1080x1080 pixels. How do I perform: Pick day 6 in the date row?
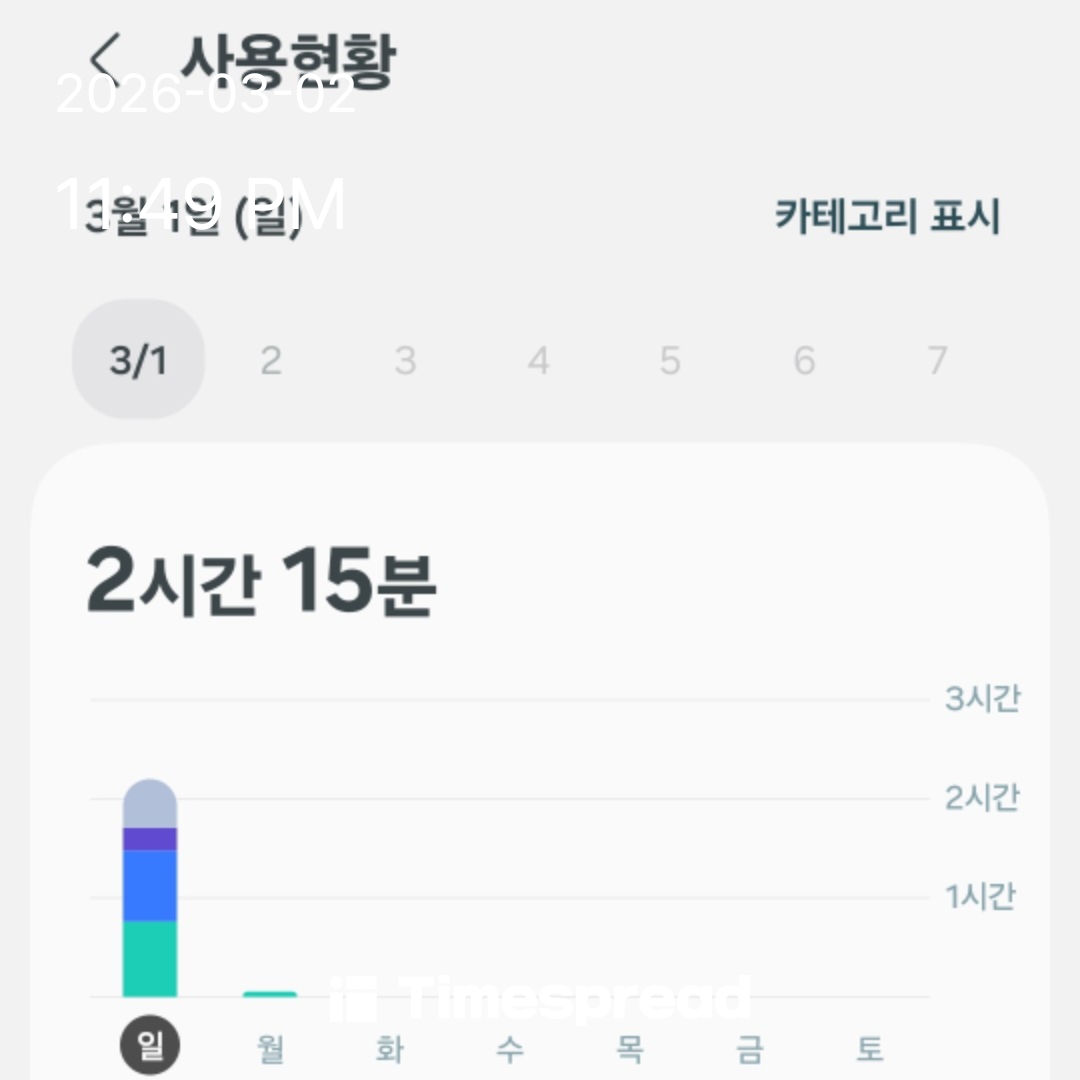pyautogui.click(x=804, y=360)
